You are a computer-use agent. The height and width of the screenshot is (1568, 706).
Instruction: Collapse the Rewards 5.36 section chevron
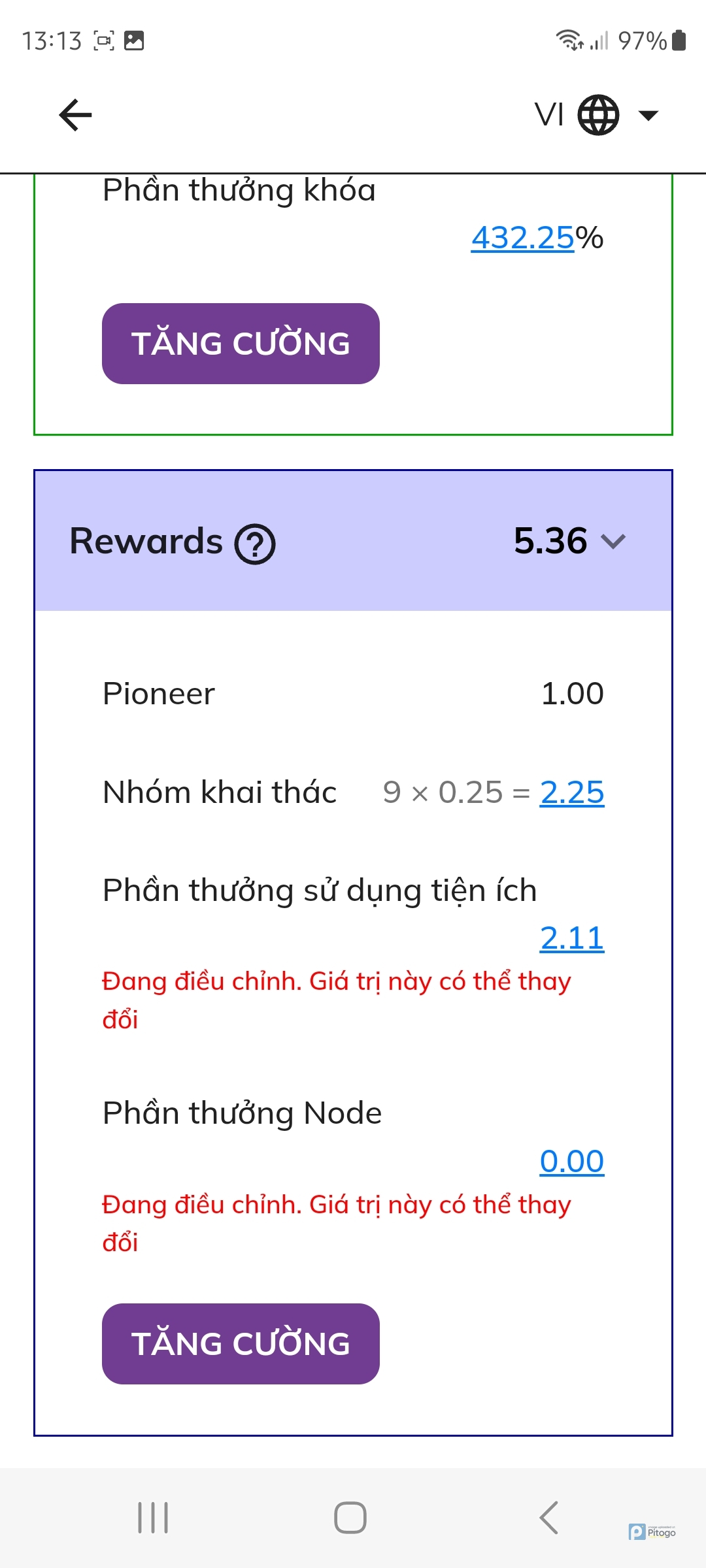613,542
